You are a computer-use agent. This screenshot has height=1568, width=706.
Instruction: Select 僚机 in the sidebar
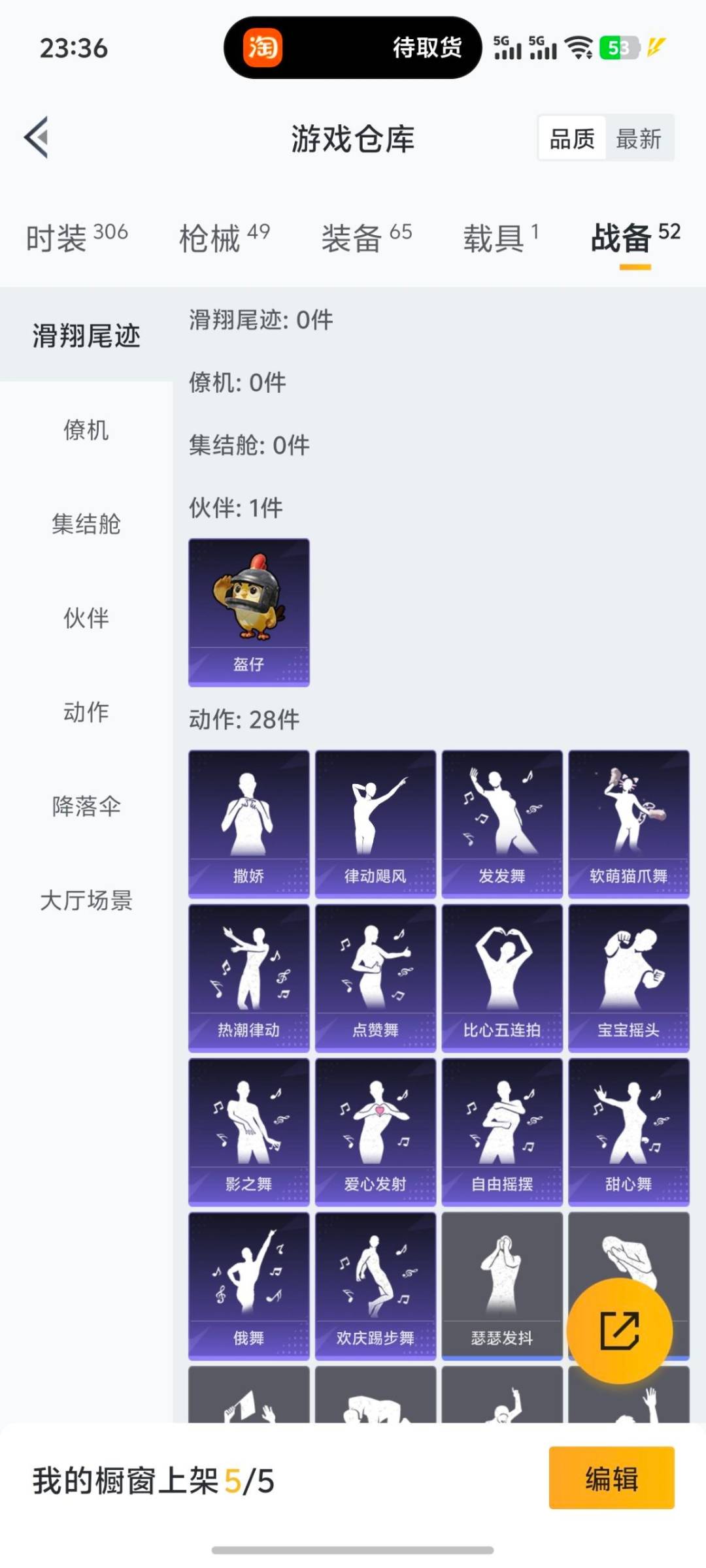coord(86,431)
